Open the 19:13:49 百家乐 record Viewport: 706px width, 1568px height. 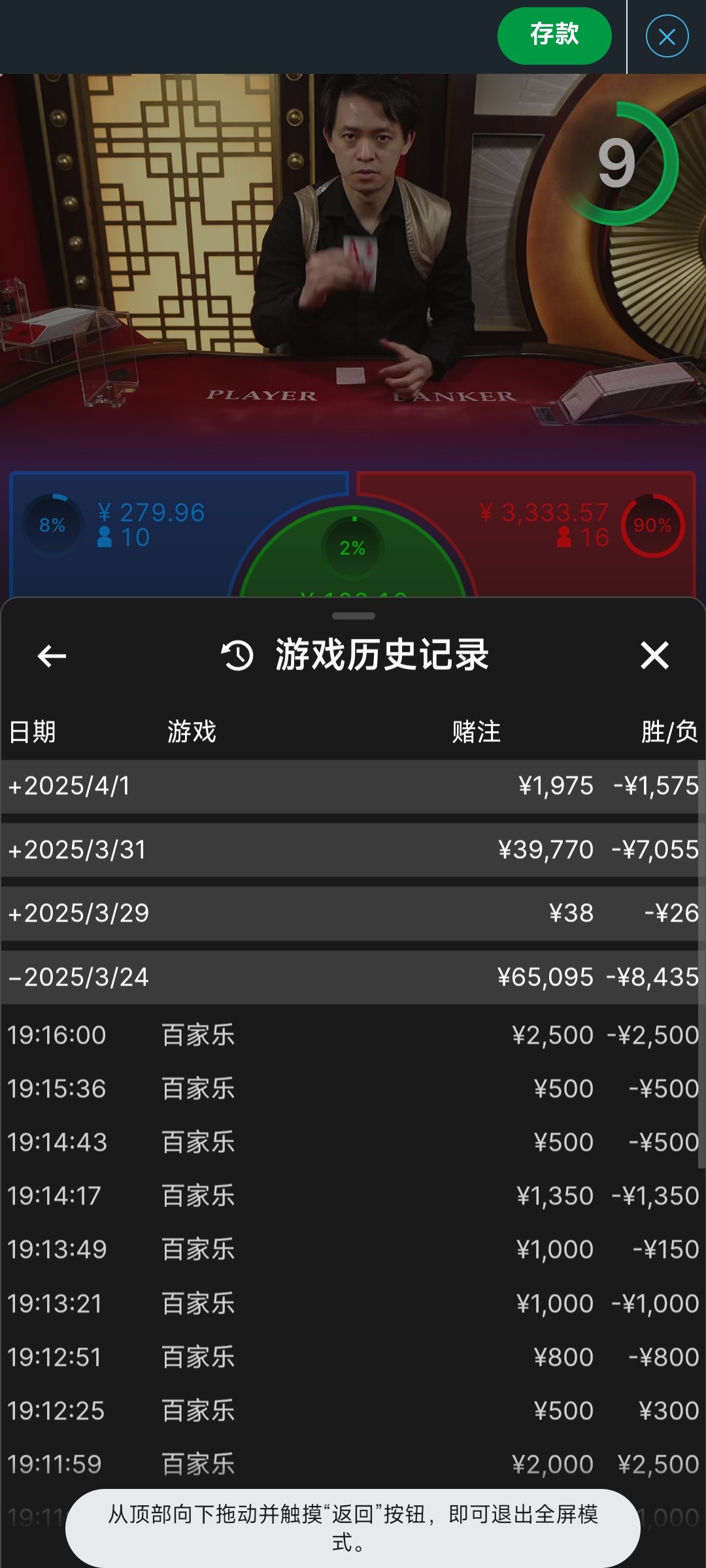click(x=353, y=1250)
